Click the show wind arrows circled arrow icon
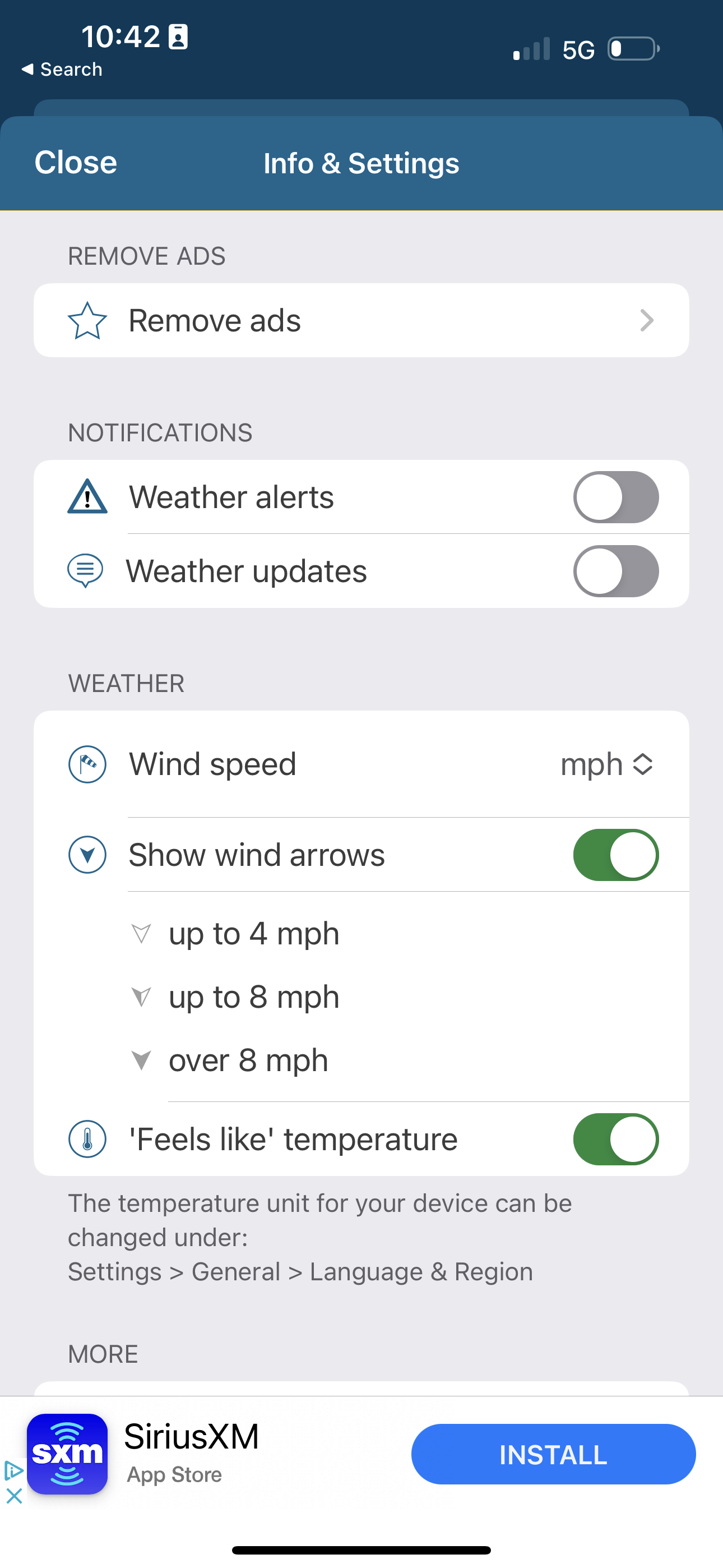This screenshot has width=723, height=1568. click(87, 855)
